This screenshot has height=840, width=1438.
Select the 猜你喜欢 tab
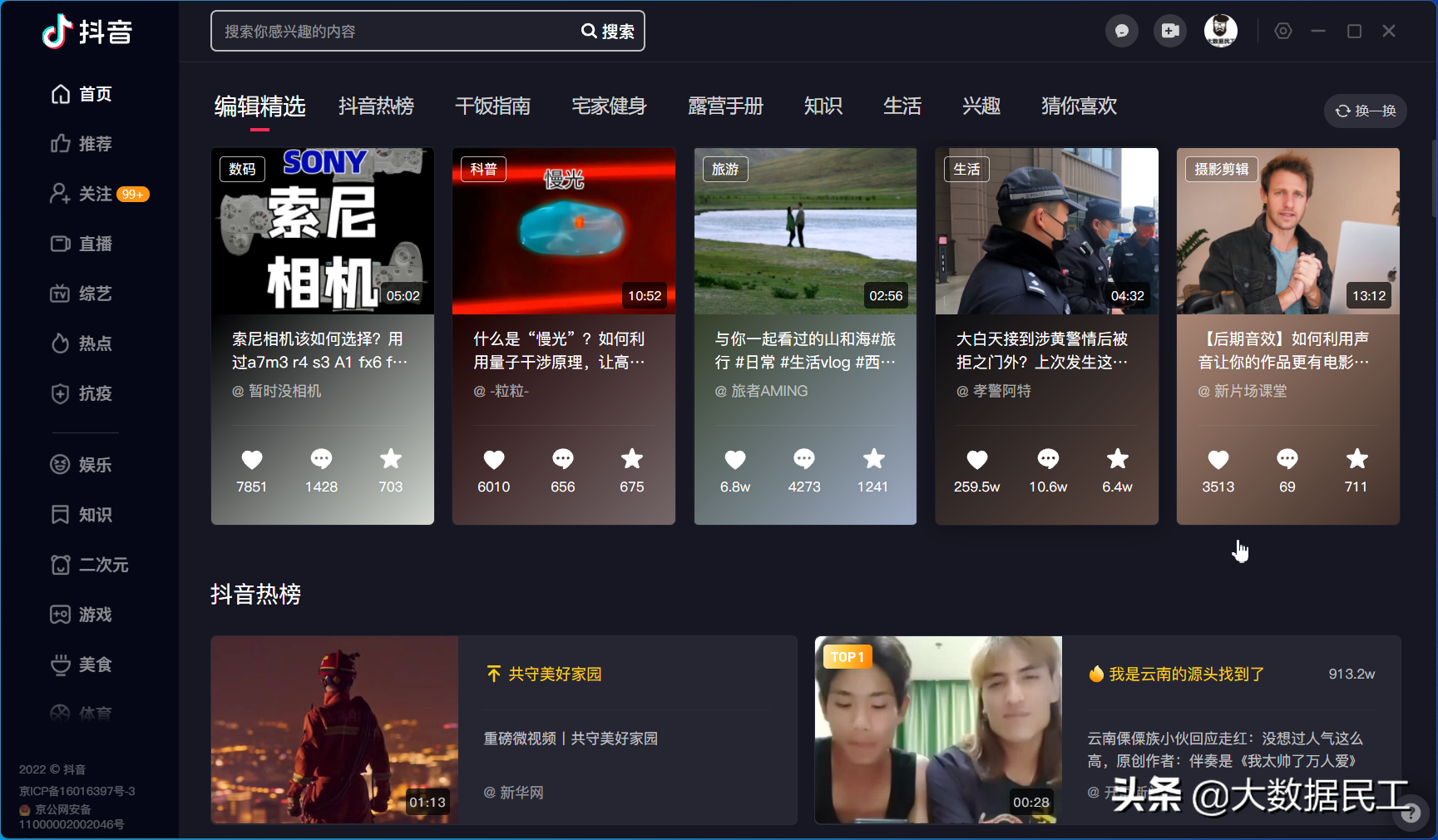coord(1079,106)
